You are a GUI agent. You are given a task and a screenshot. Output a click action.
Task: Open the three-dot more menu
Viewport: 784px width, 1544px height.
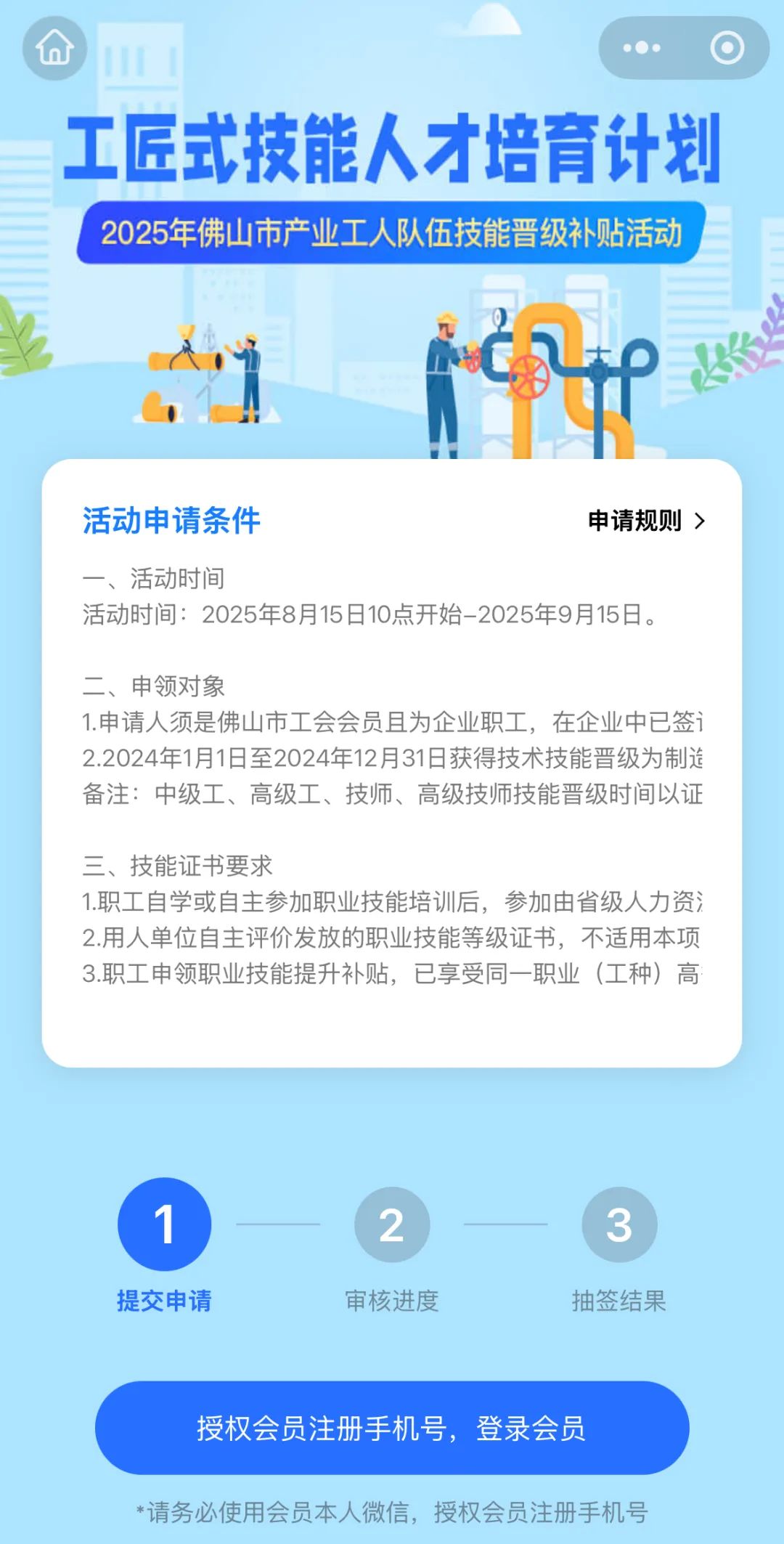point(642,48)
